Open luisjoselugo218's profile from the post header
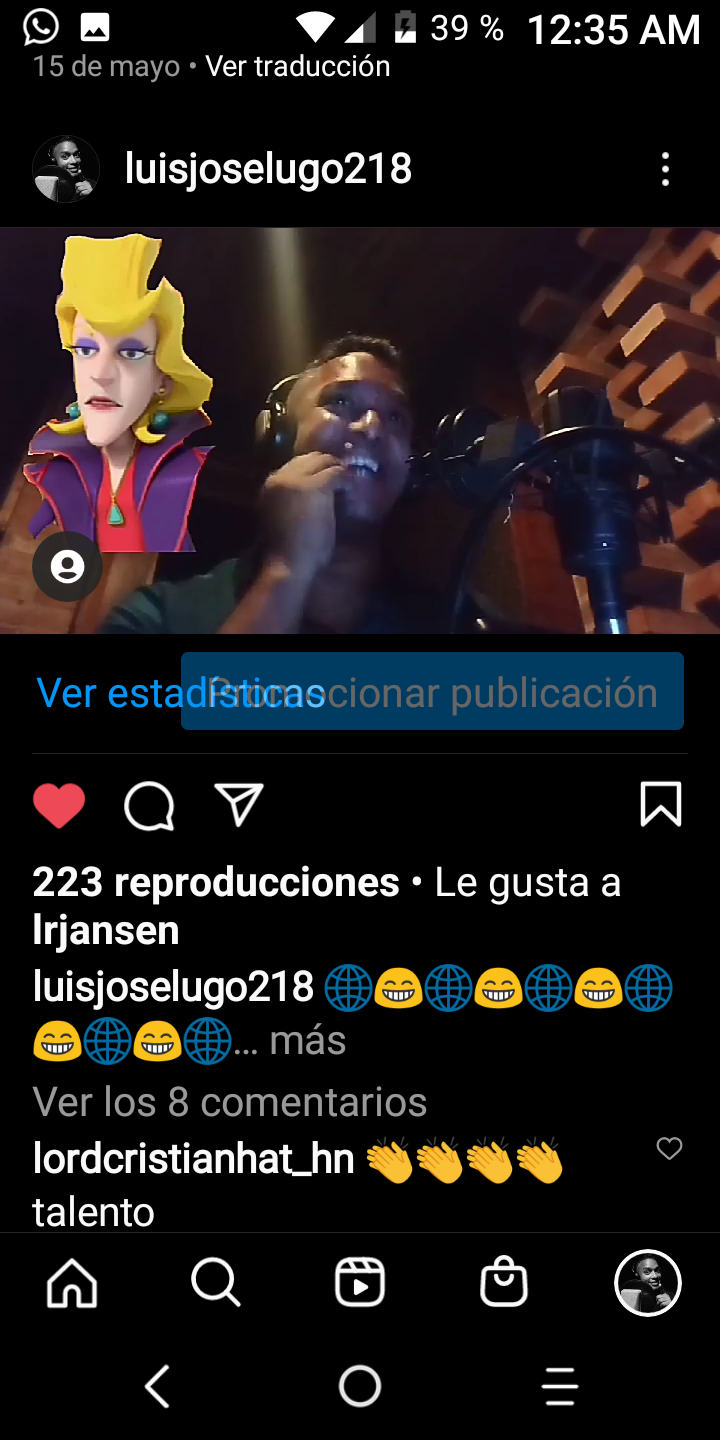 [x=268, y=168]
